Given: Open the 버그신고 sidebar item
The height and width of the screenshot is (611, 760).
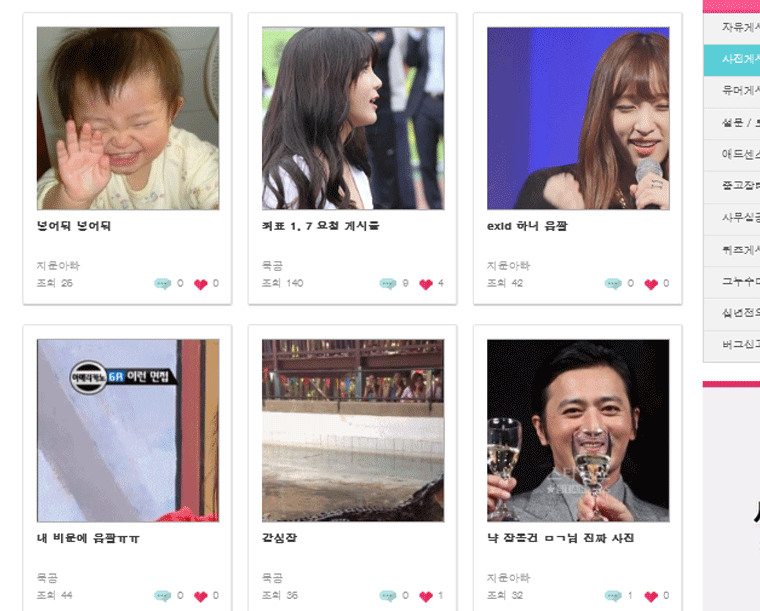Looking at the screenshot, I should 740,344.
